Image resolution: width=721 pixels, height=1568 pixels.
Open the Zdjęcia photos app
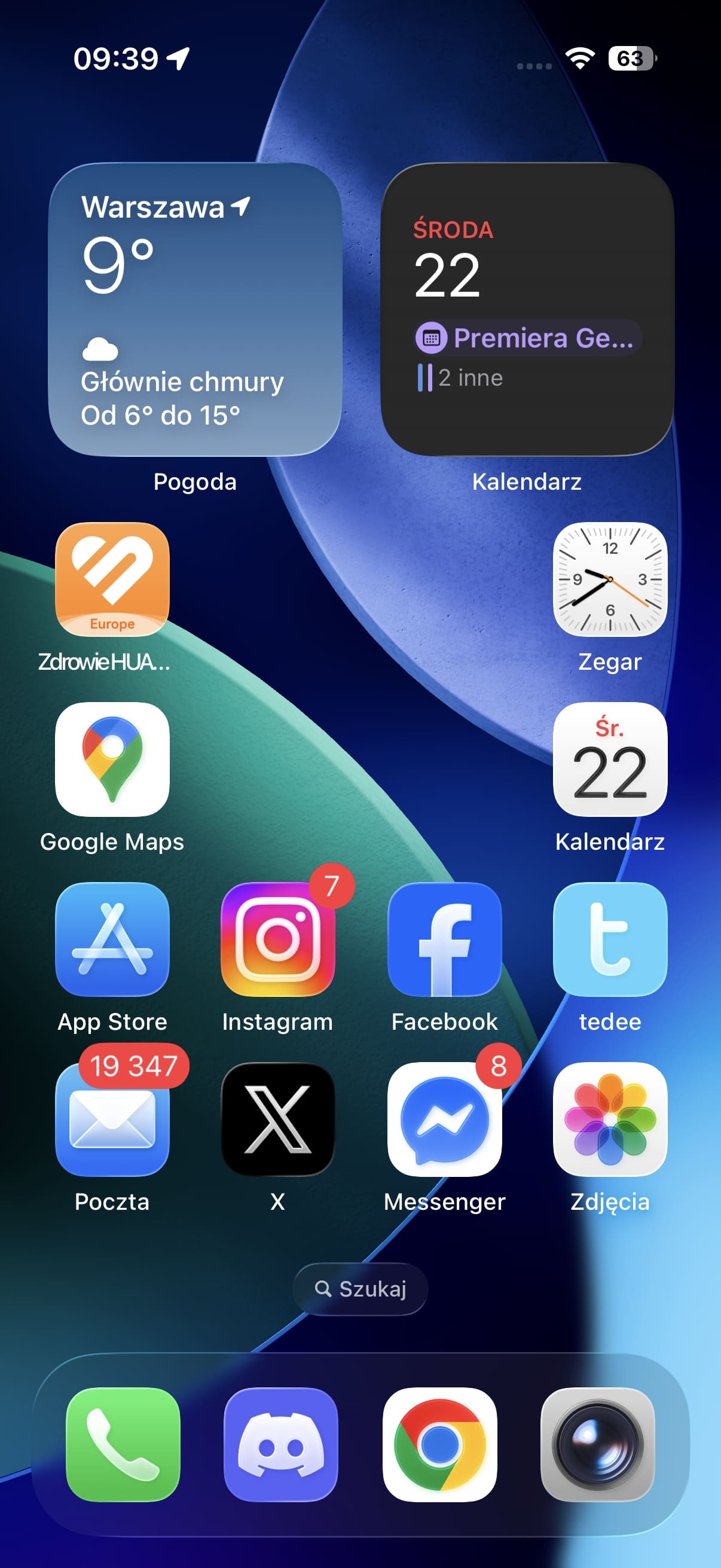click(x=610, y=1119)
